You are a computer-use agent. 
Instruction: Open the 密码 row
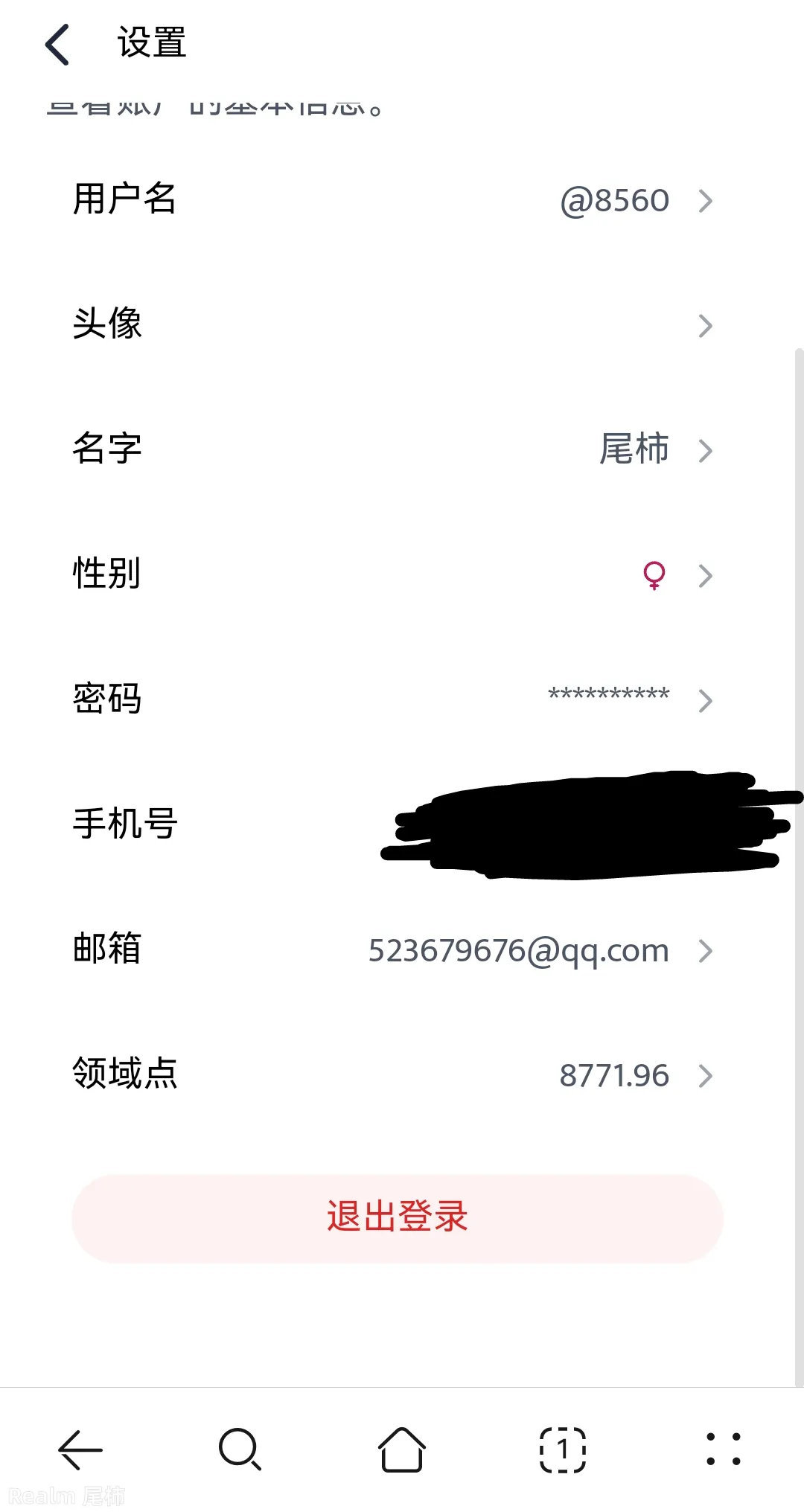(x=393, y=699)
